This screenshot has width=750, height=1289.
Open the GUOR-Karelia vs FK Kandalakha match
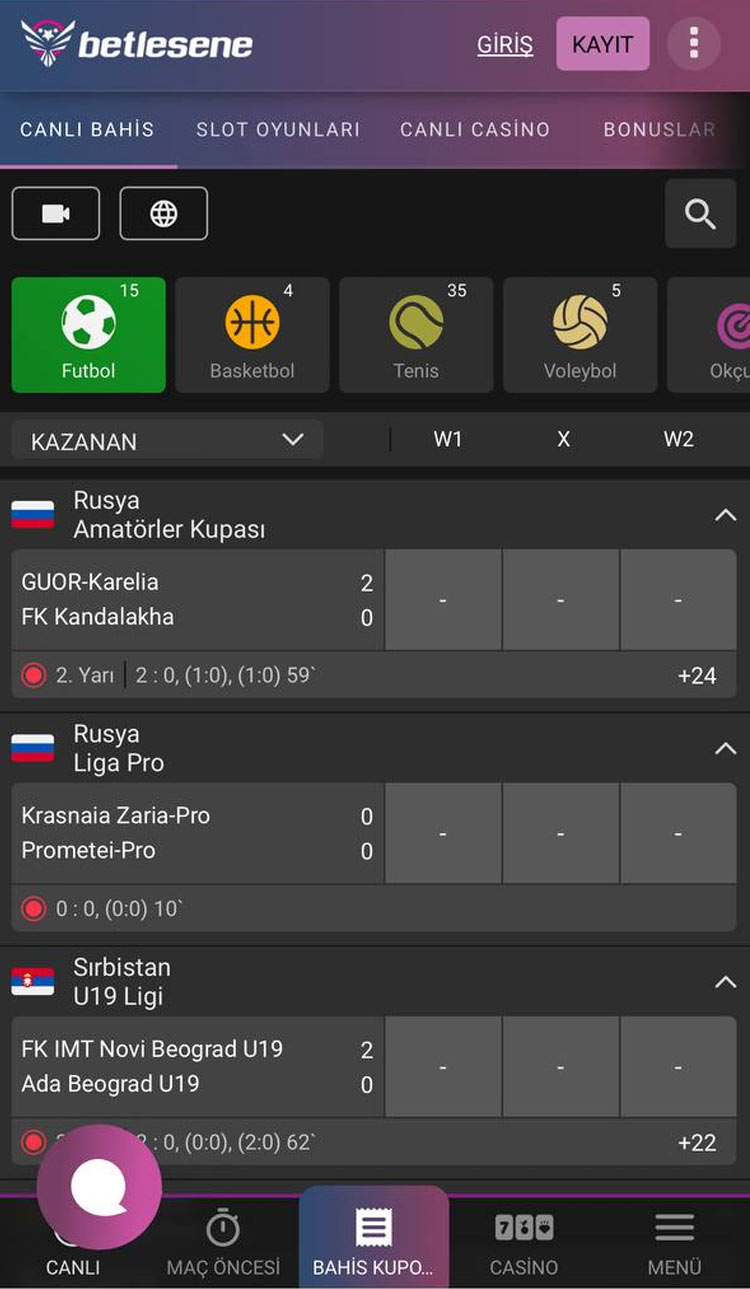190,599
